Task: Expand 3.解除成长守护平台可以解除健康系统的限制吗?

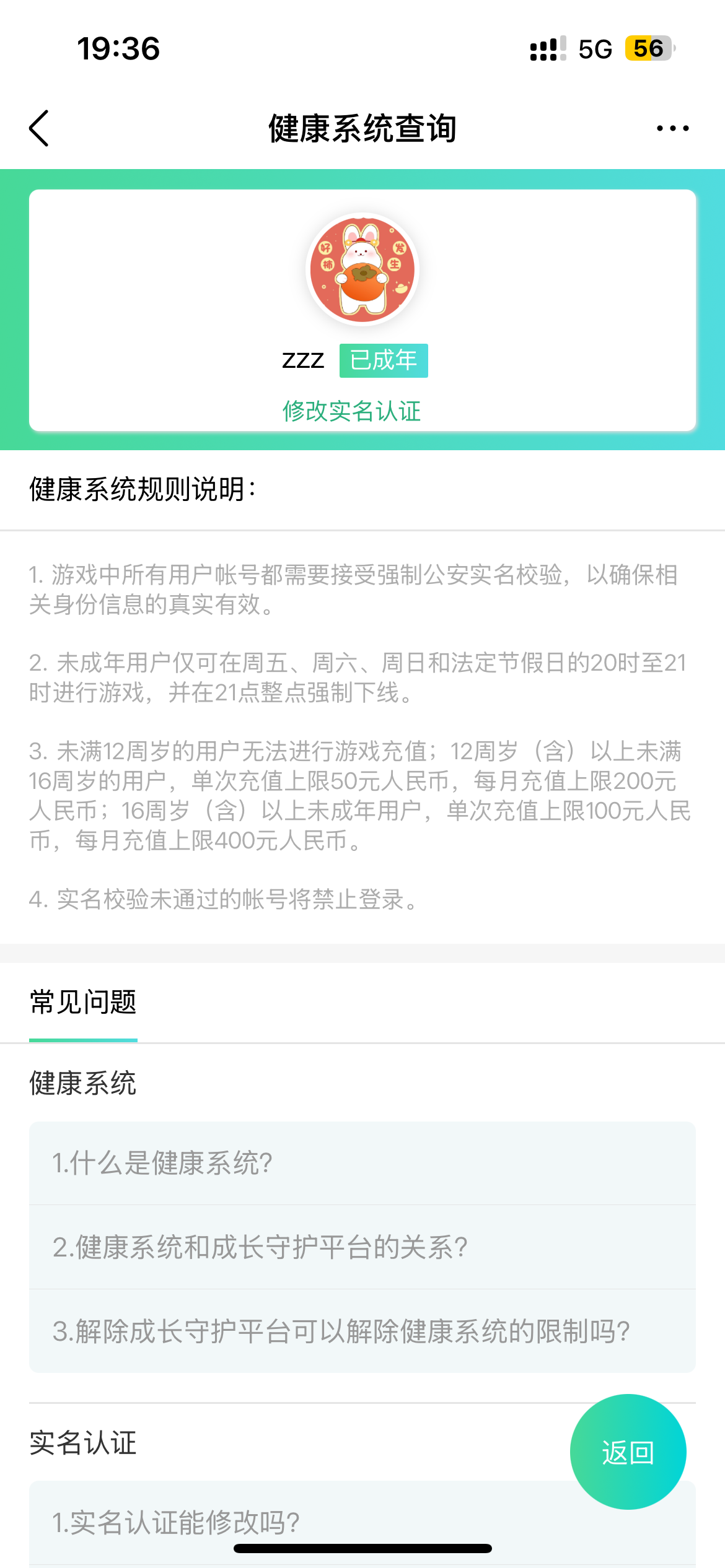Action: click(362, 1331)
